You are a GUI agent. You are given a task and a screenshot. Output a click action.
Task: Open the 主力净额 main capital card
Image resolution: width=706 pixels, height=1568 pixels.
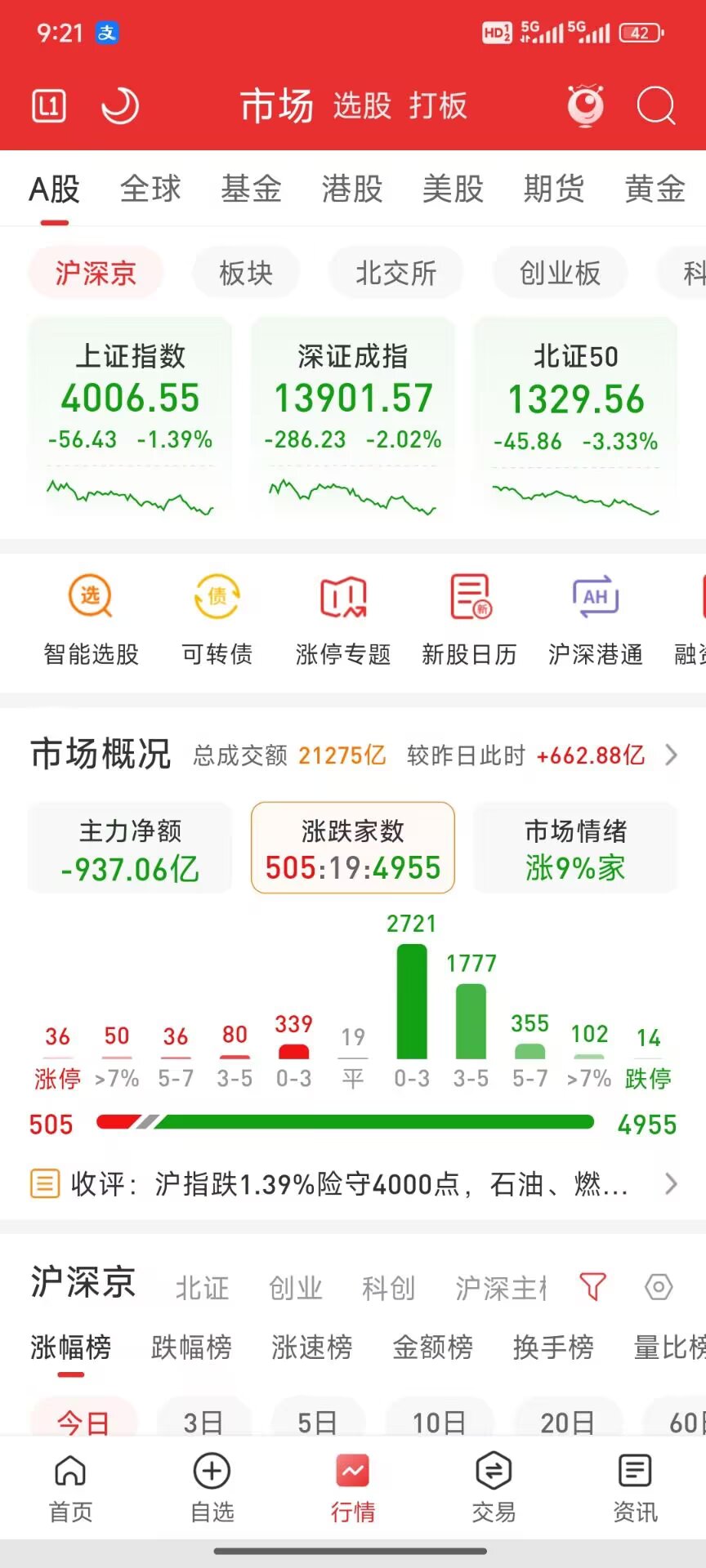pos(129,848)
